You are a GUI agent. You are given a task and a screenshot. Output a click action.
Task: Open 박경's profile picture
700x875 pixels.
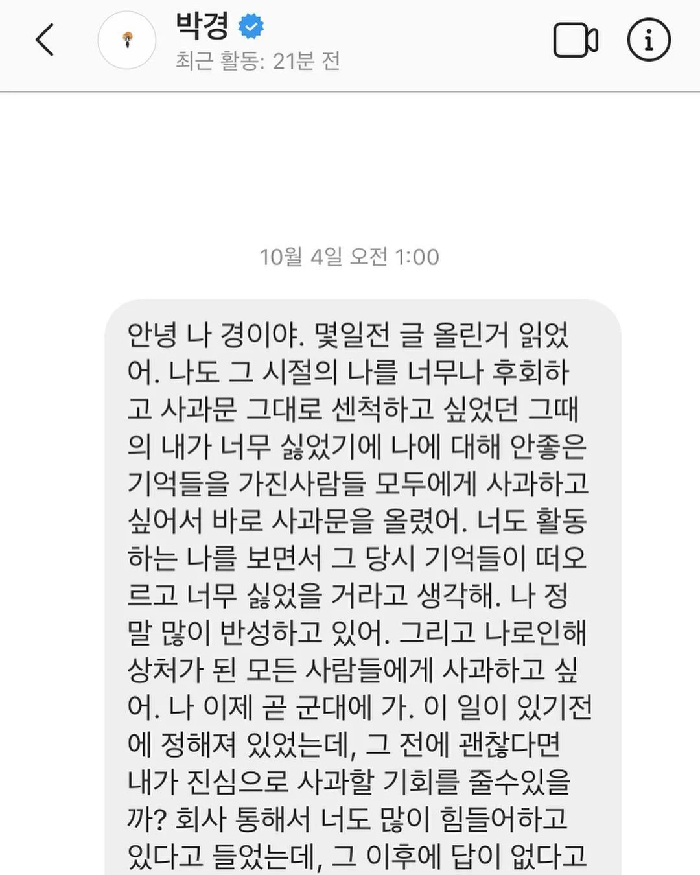click(126, 41)
